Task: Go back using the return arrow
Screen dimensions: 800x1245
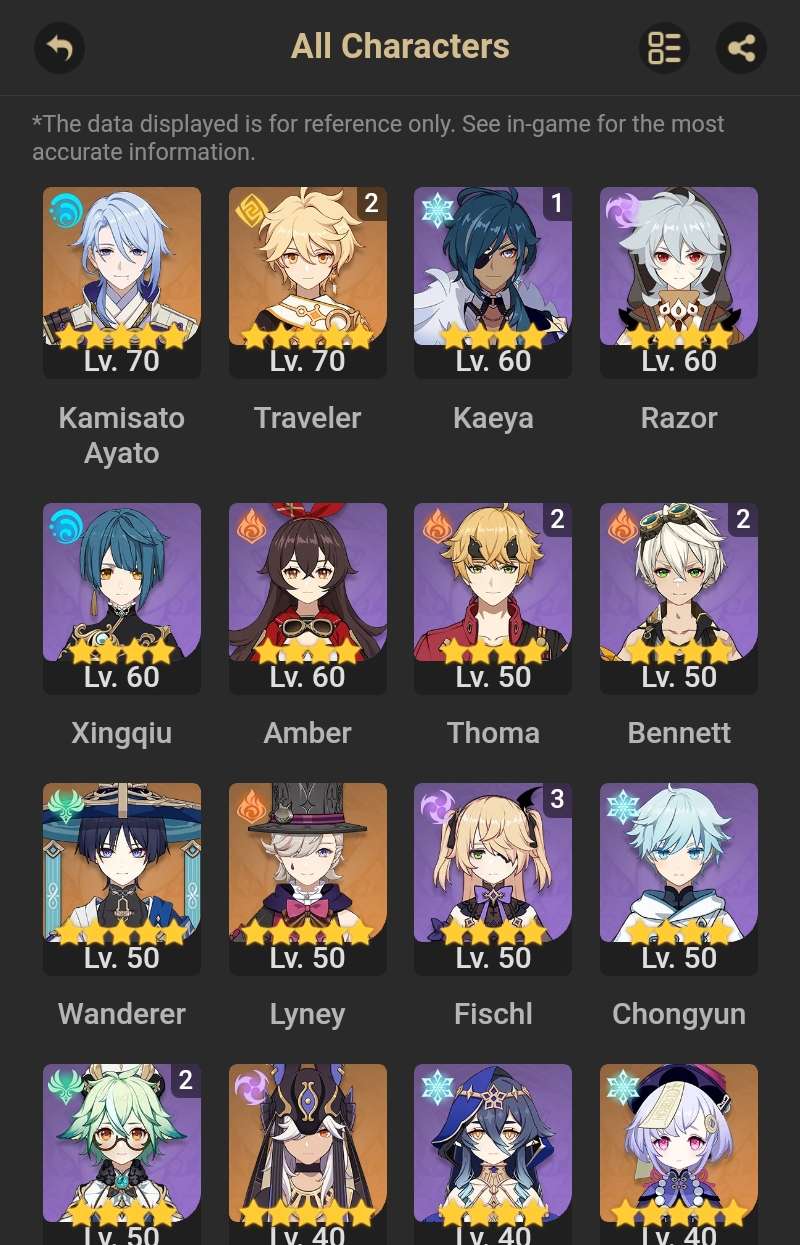Action: pyautogui.click(x=60, y=48)
